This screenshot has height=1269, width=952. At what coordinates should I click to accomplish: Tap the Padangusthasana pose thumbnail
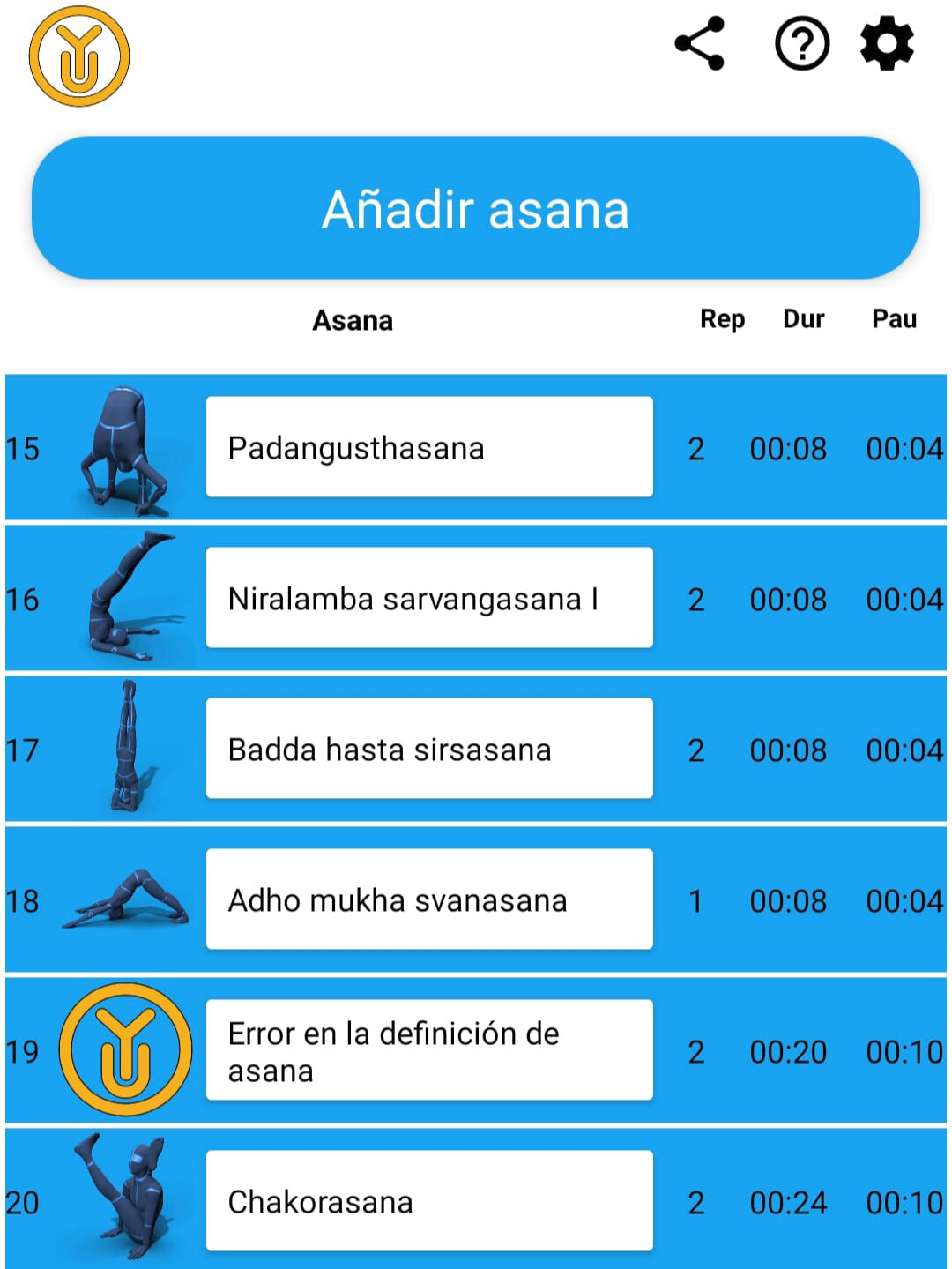tap(126, 449)
